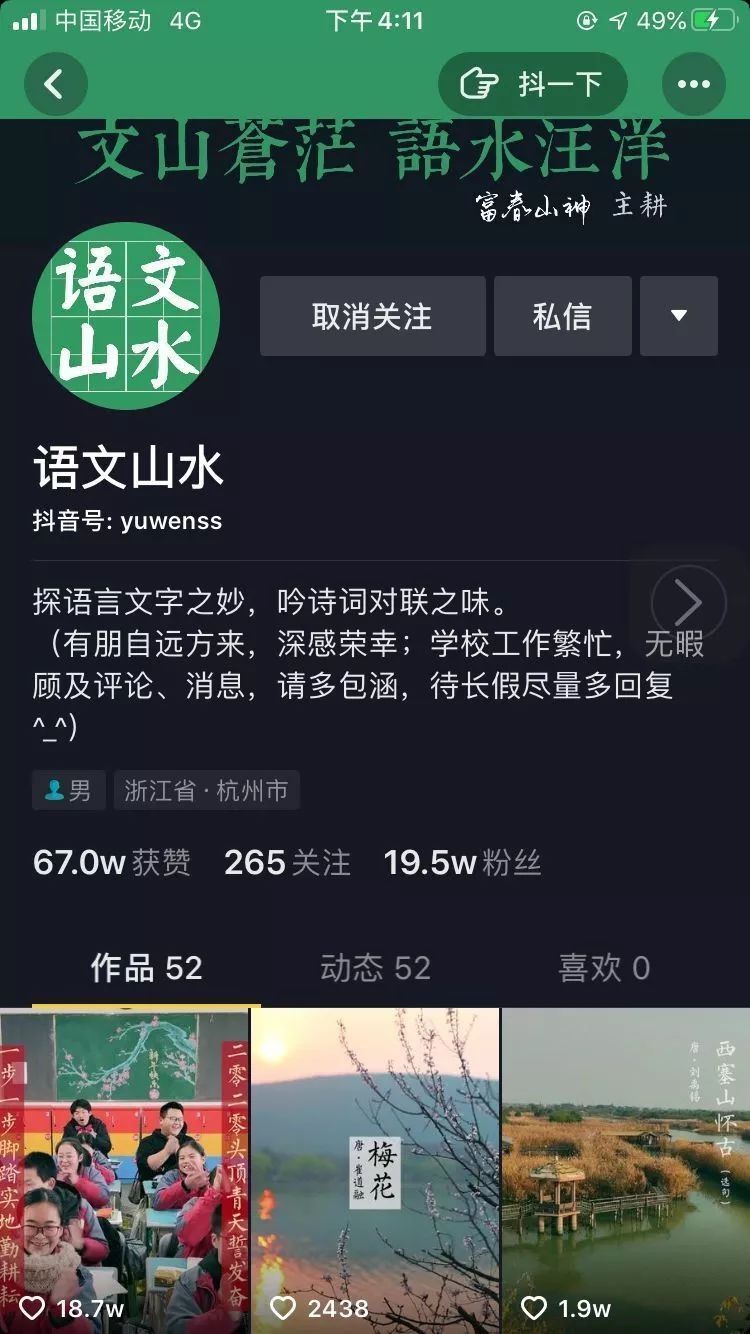This screenshot has width=750, height=1334.
Task: Open the 19.5w 粉丝 followers list
Action: coord(462,863)
